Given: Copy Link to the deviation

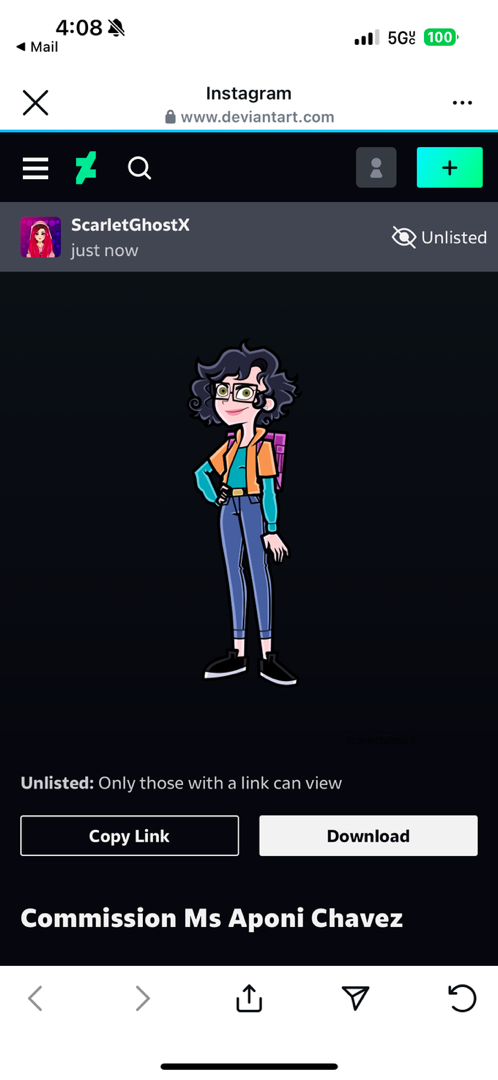Looking at the screenshot, I should [129, 835].
